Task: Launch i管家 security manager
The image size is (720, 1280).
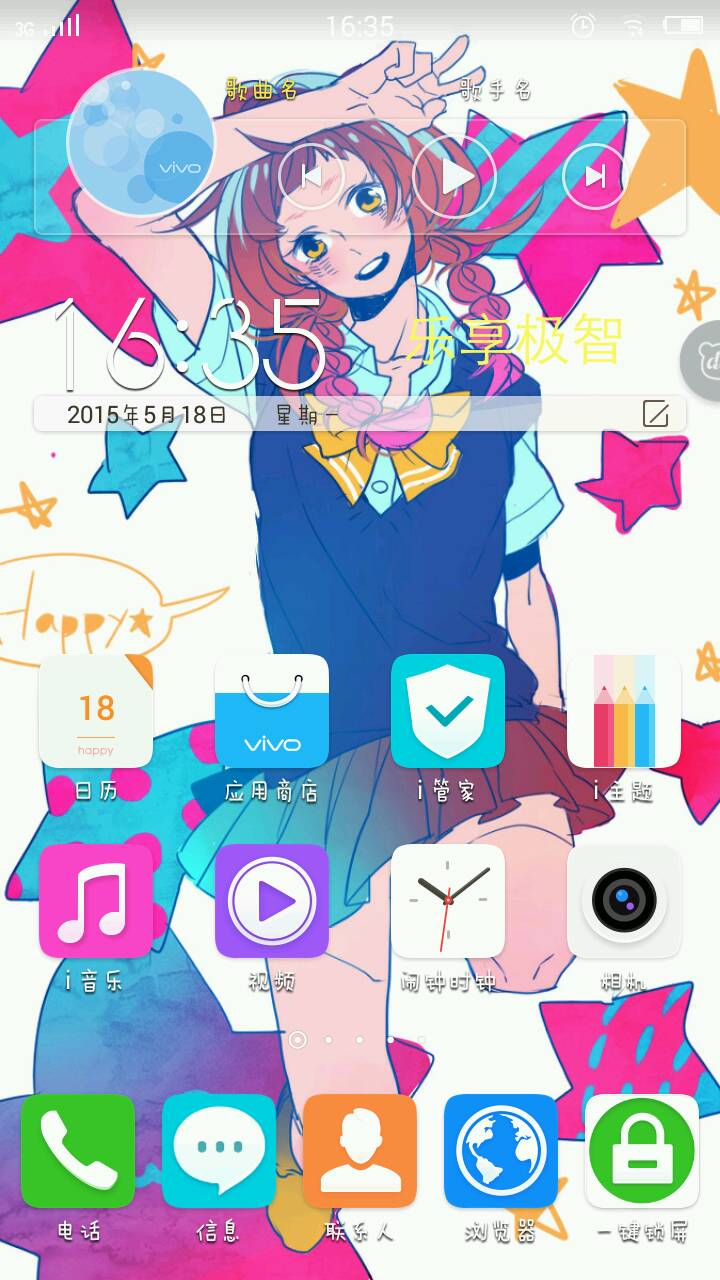Action: pos(448,711)
